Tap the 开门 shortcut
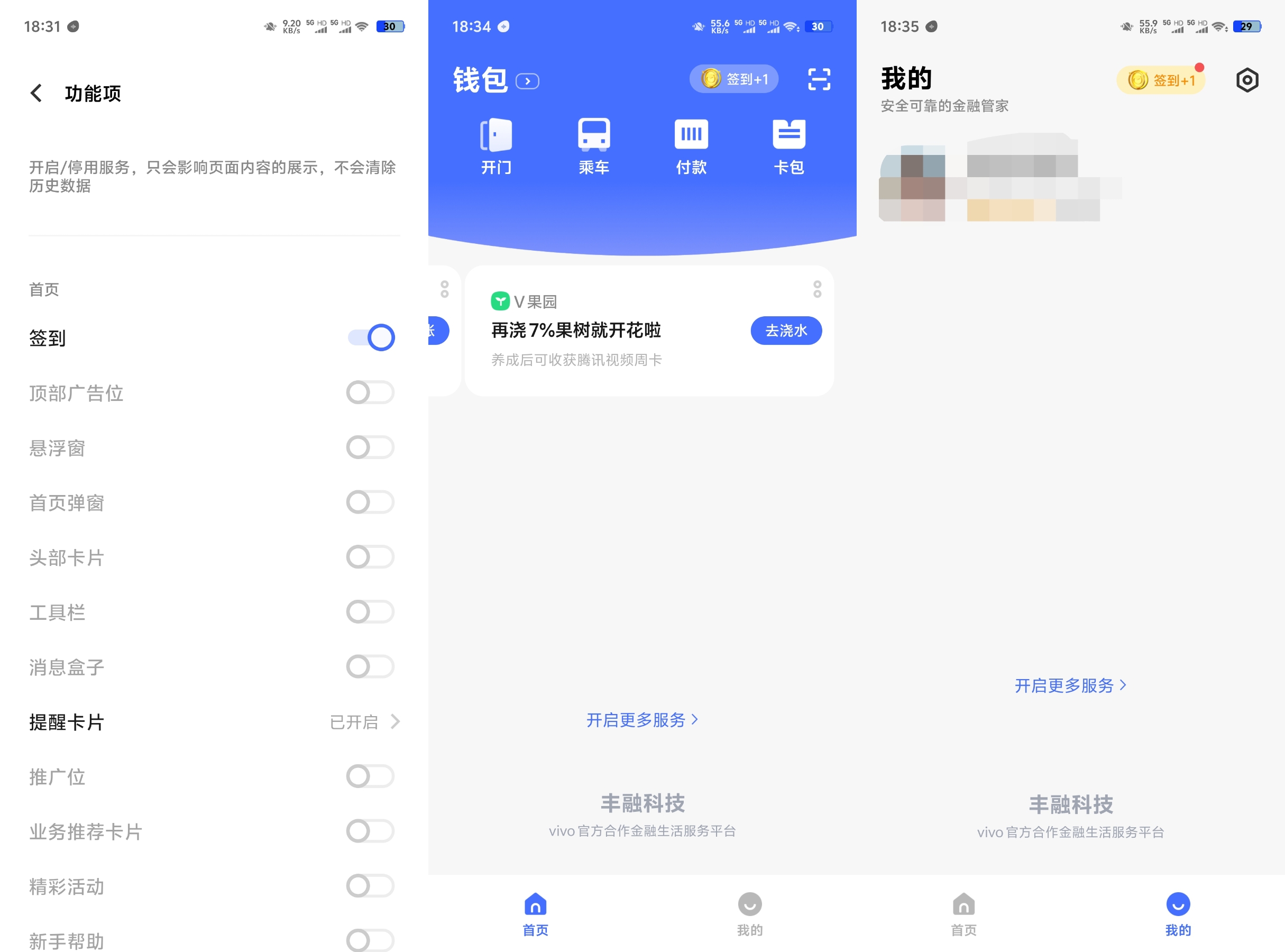The width and height of the screenshot is (1285, 952). 496,147
